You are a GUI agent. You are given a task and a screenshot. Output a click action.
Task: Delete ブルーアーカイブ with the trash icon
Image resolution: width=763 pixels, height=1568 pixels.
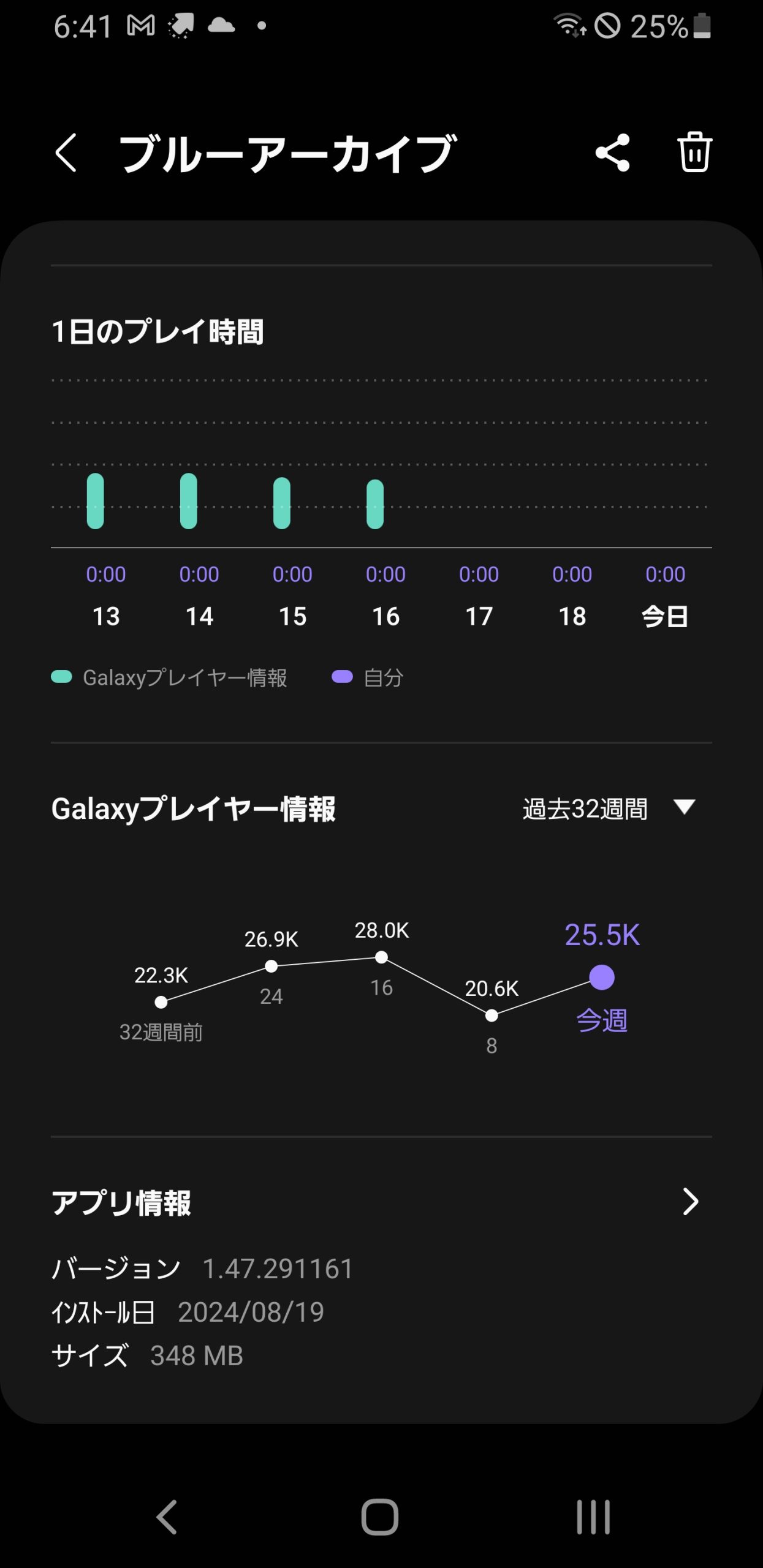[x=694, y=152]
